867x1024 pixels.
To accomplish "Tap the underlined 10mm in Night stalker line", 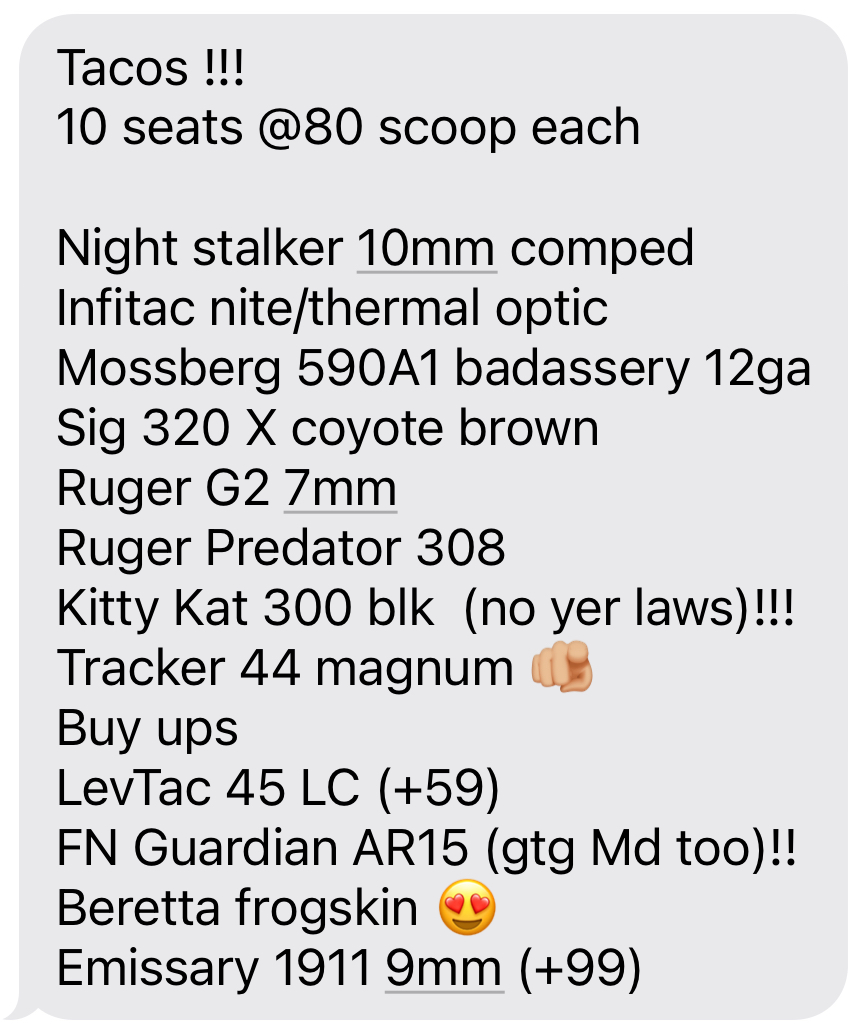I will pyautogui.click(x=426, y=248).
